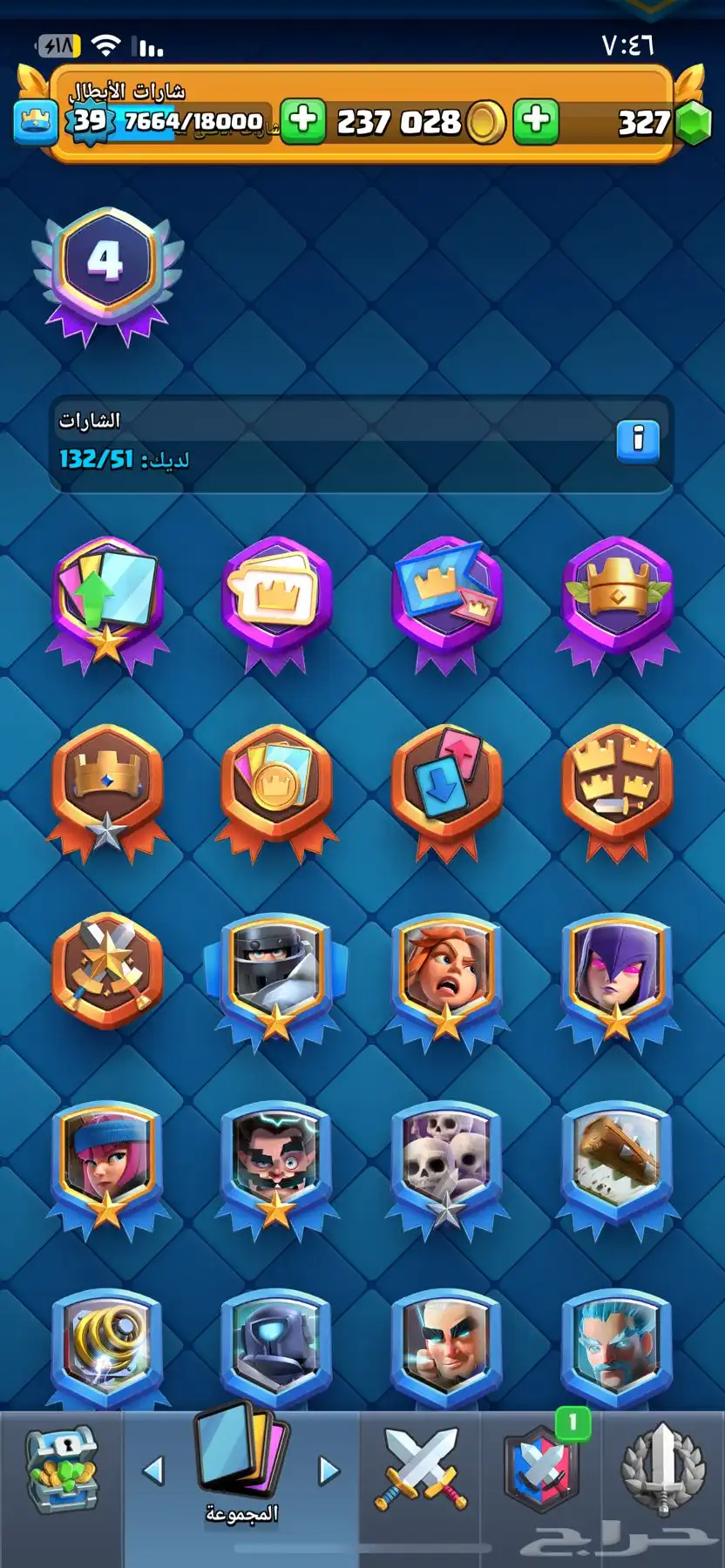Tap the green plus beside experience bar
Screen dimensions: 725x1568
coord(303,121)
